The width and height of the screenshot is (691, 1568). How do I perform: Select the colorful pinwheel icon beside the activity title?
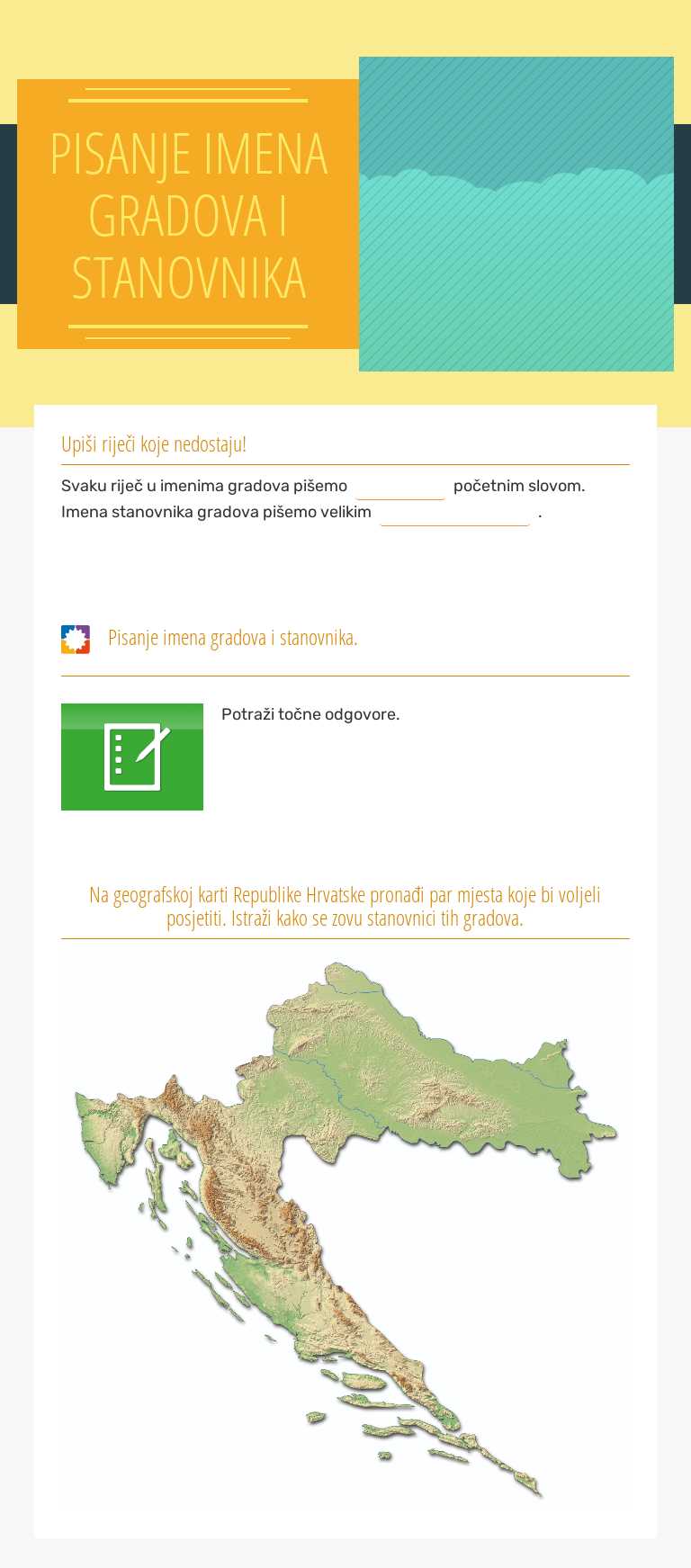[x=76, y=640]
